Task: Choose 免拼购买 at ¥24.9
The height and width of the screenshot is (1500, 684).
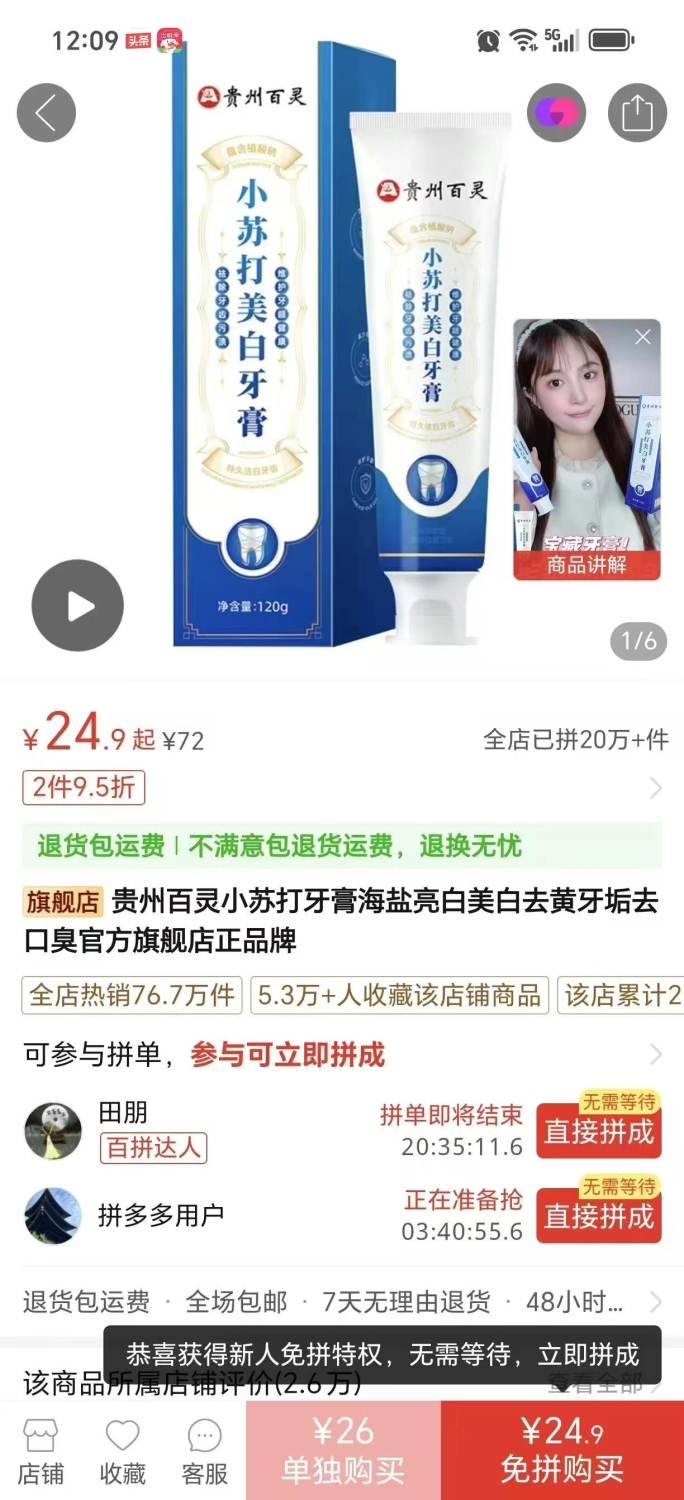Action: click(562, 1450)
